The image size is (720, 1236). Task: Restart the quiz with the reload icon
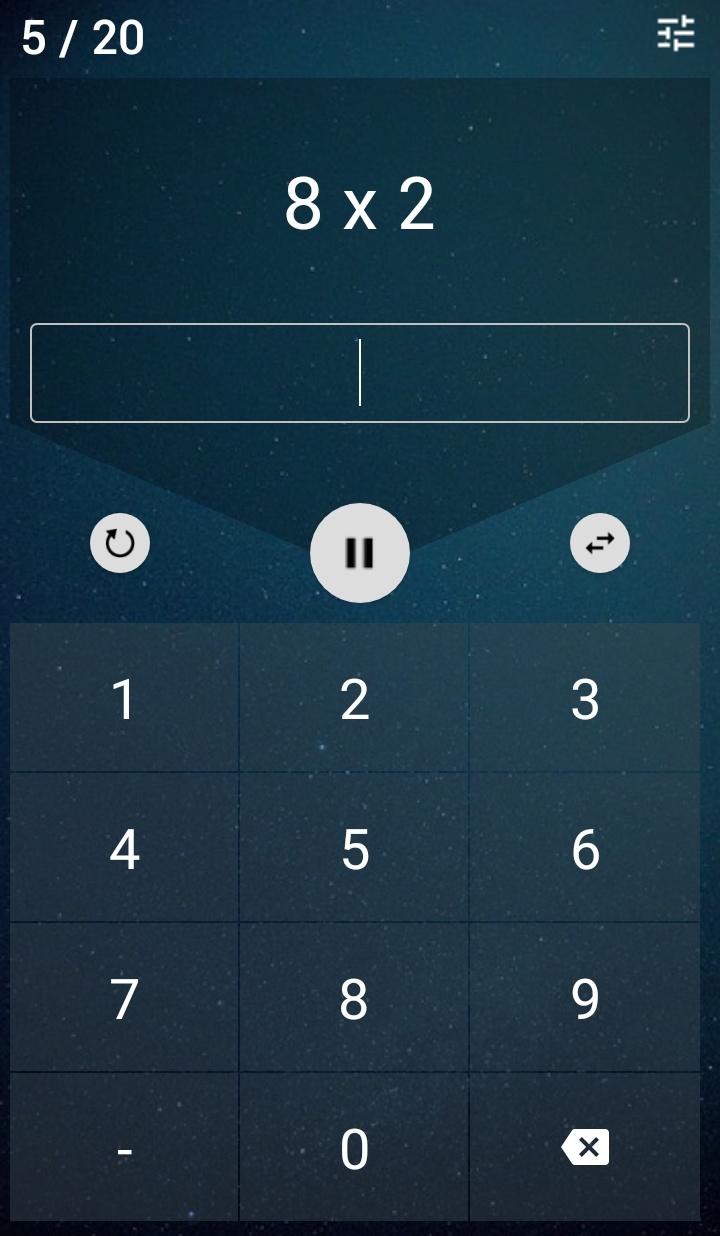coord(120,544)
